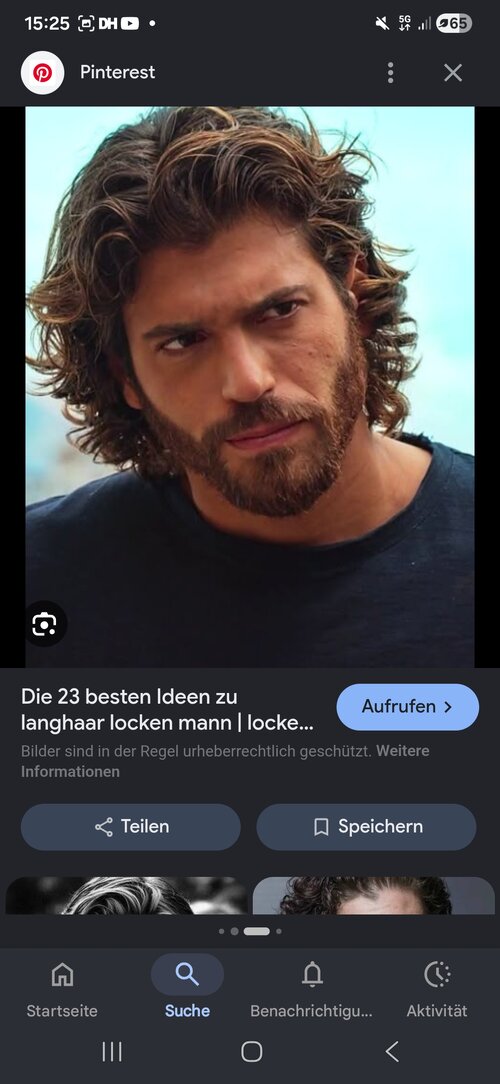Image resolution: width=500 pixels, height=1084 pixels.
Task: Tap Aufrufen to visit the Pinterest page
Action: [x=407, y=707]
